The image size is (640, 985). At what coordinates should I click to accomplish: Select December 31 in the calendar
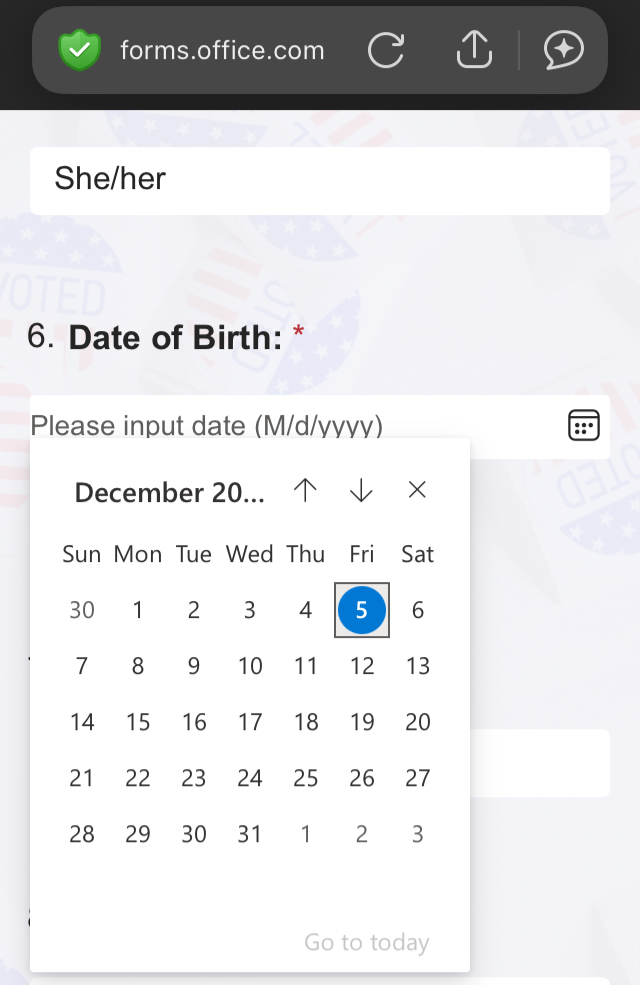(x=250, y=834)
